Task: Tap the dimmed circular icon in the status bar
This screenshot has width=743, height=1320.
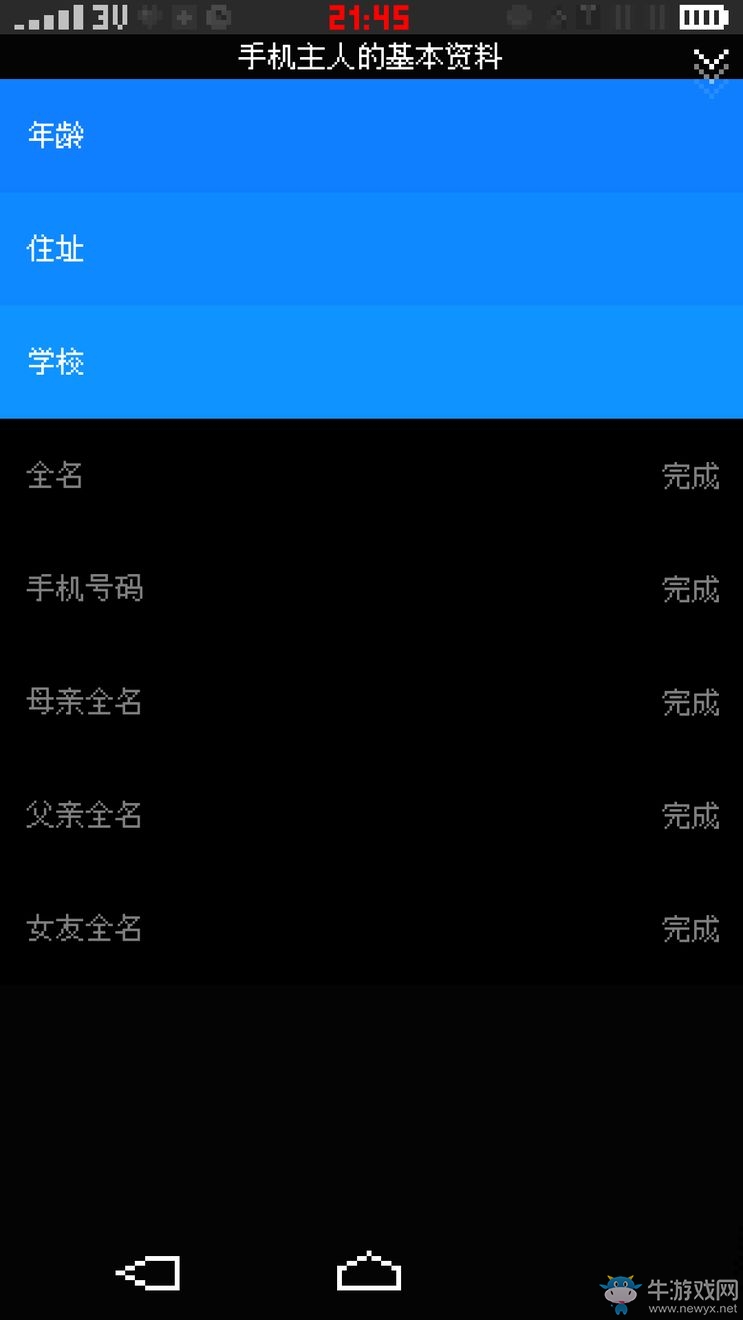Action: click(520, 16)
